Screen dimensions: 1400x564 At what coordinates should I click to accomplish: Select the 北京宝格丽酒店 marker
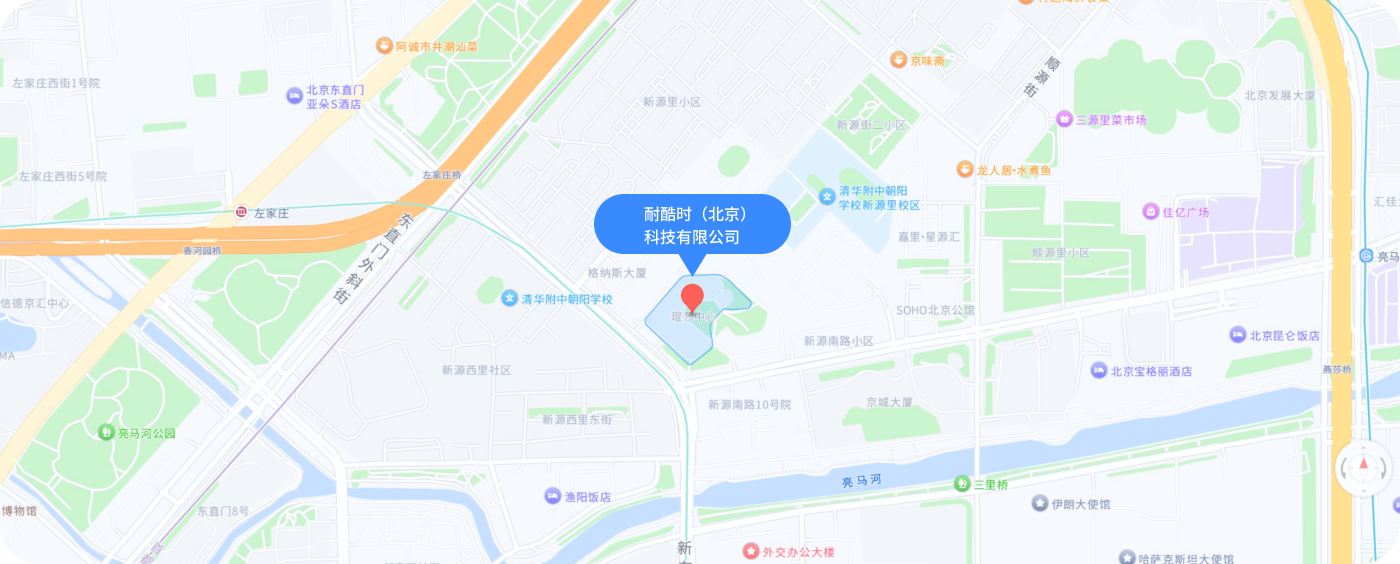pos(1099,371)
